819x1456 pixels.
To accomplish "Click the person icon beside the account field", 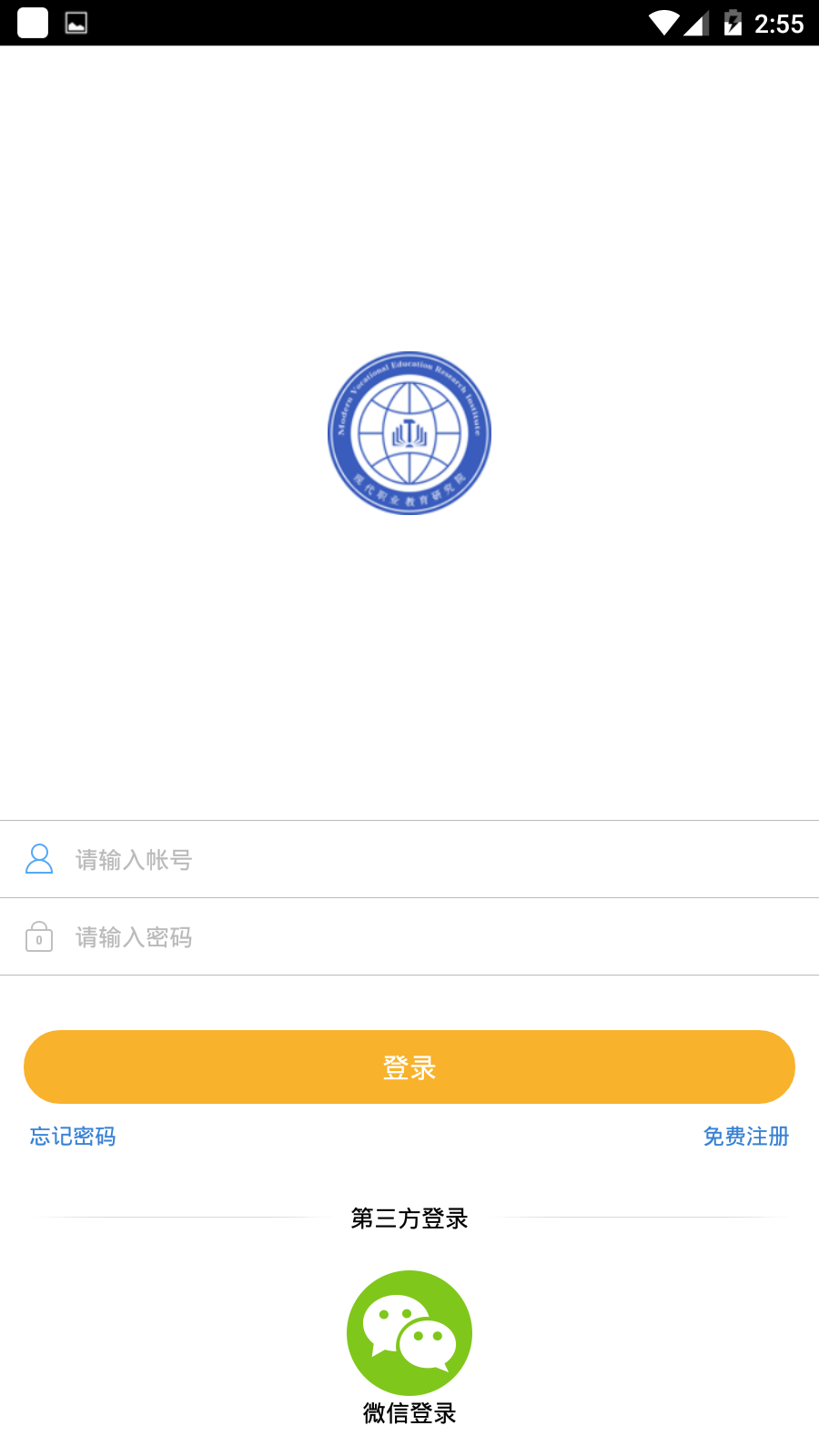I will click(x=39, y=858).
